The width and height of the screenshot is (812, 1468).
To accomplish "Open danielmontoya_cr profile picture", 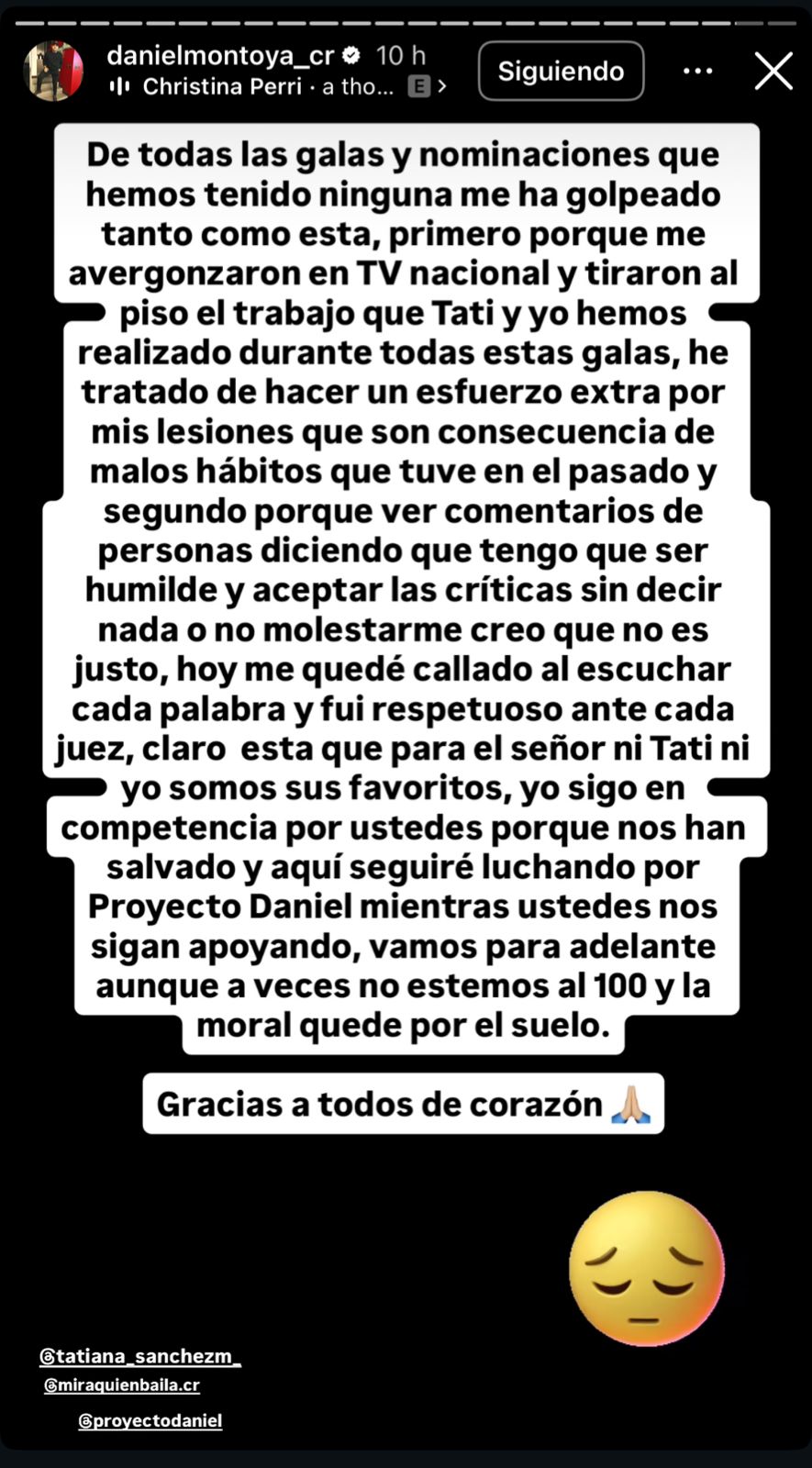I will point(53,71).
